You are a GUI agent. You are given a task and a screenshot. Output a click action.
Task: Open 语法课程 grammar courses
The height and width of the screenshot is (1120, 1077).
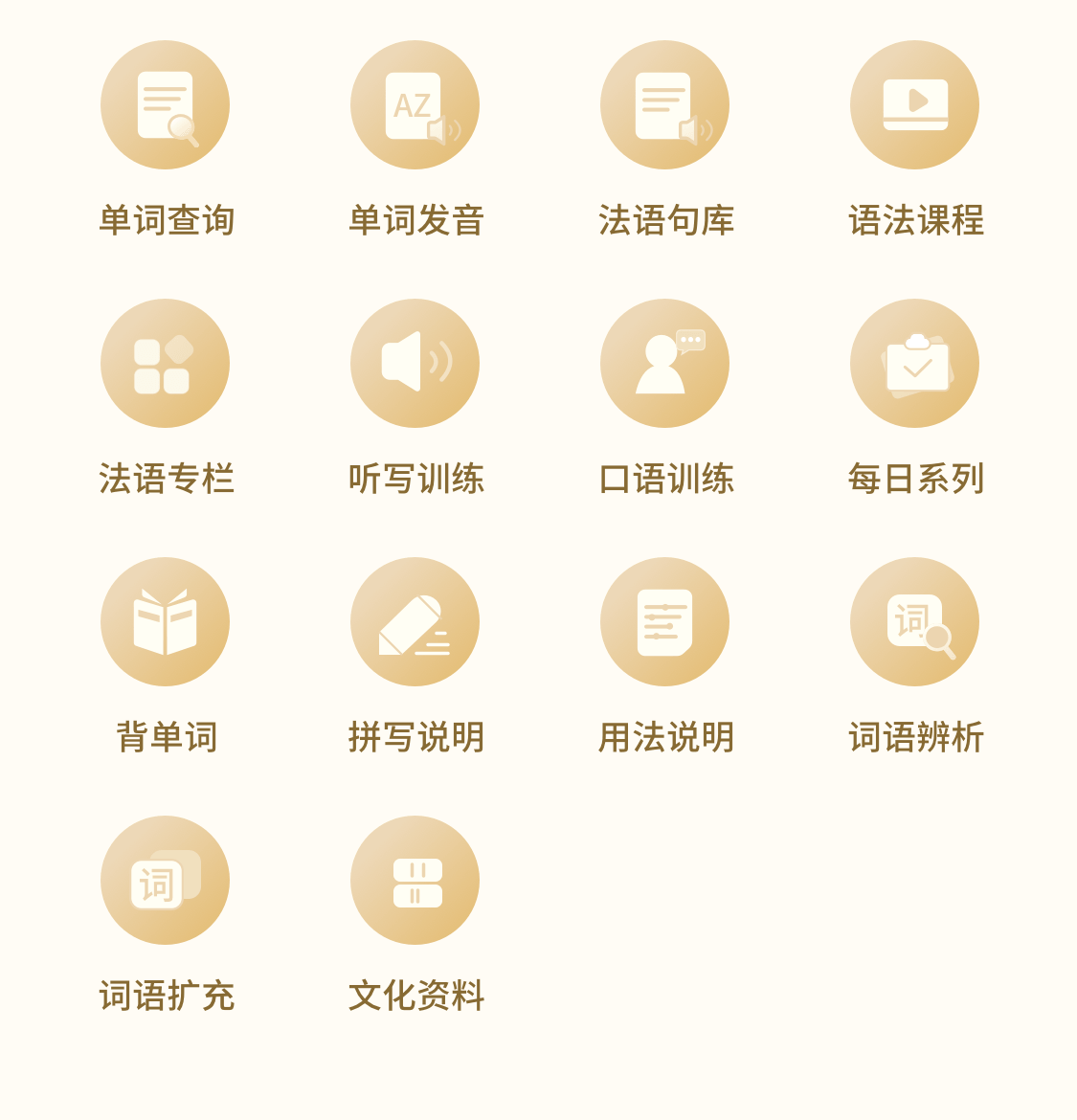tap(914, 105)
